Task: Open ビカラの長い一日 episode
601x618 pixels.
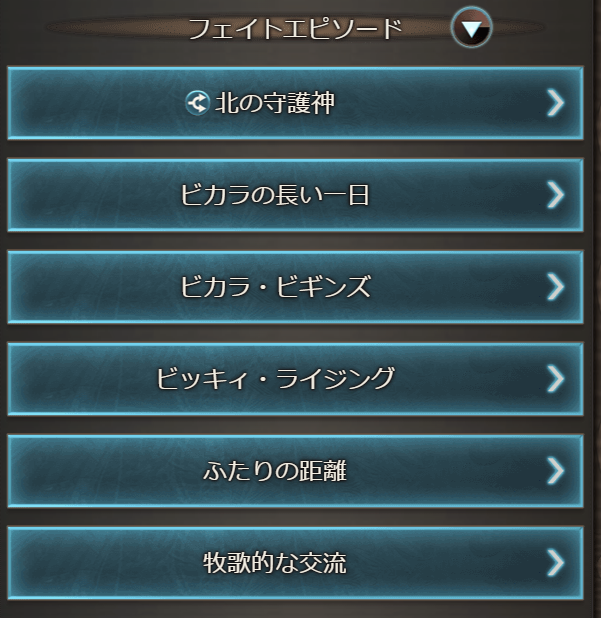Action: [294, 195]
